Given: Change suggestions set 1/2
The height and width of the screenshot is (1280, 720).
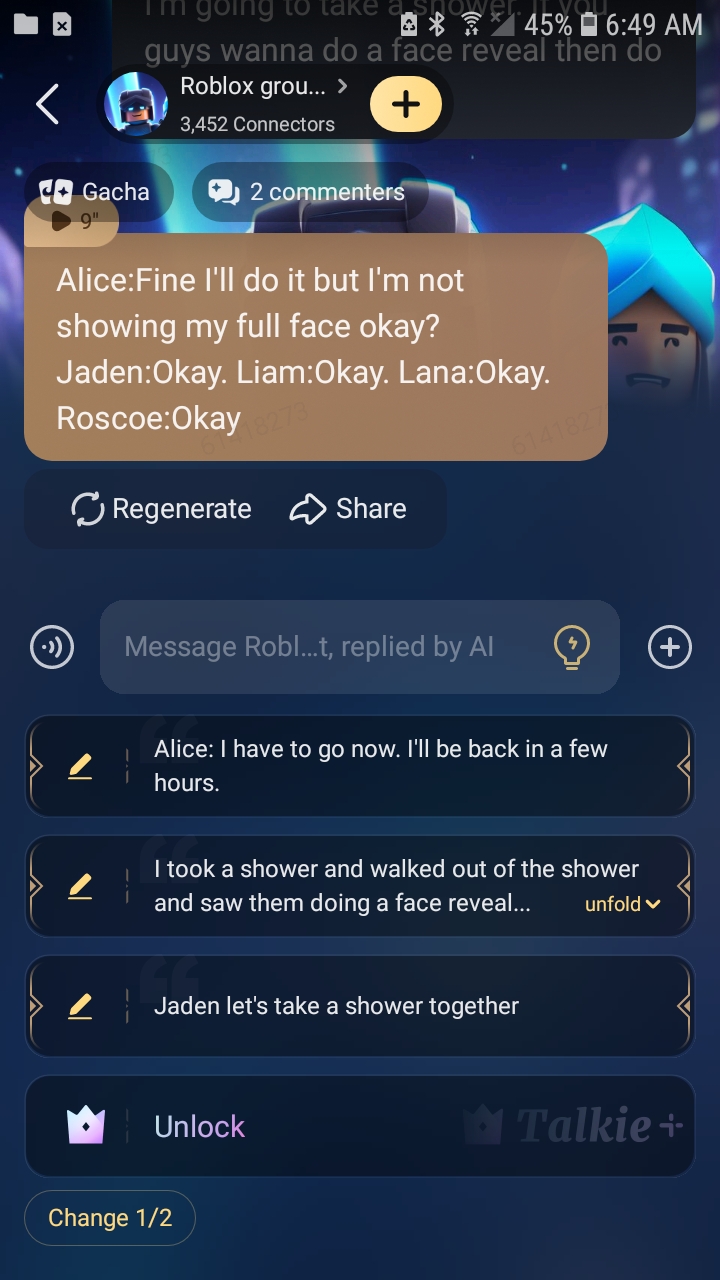Looking at the screenshot, I should coord(110,1218).
